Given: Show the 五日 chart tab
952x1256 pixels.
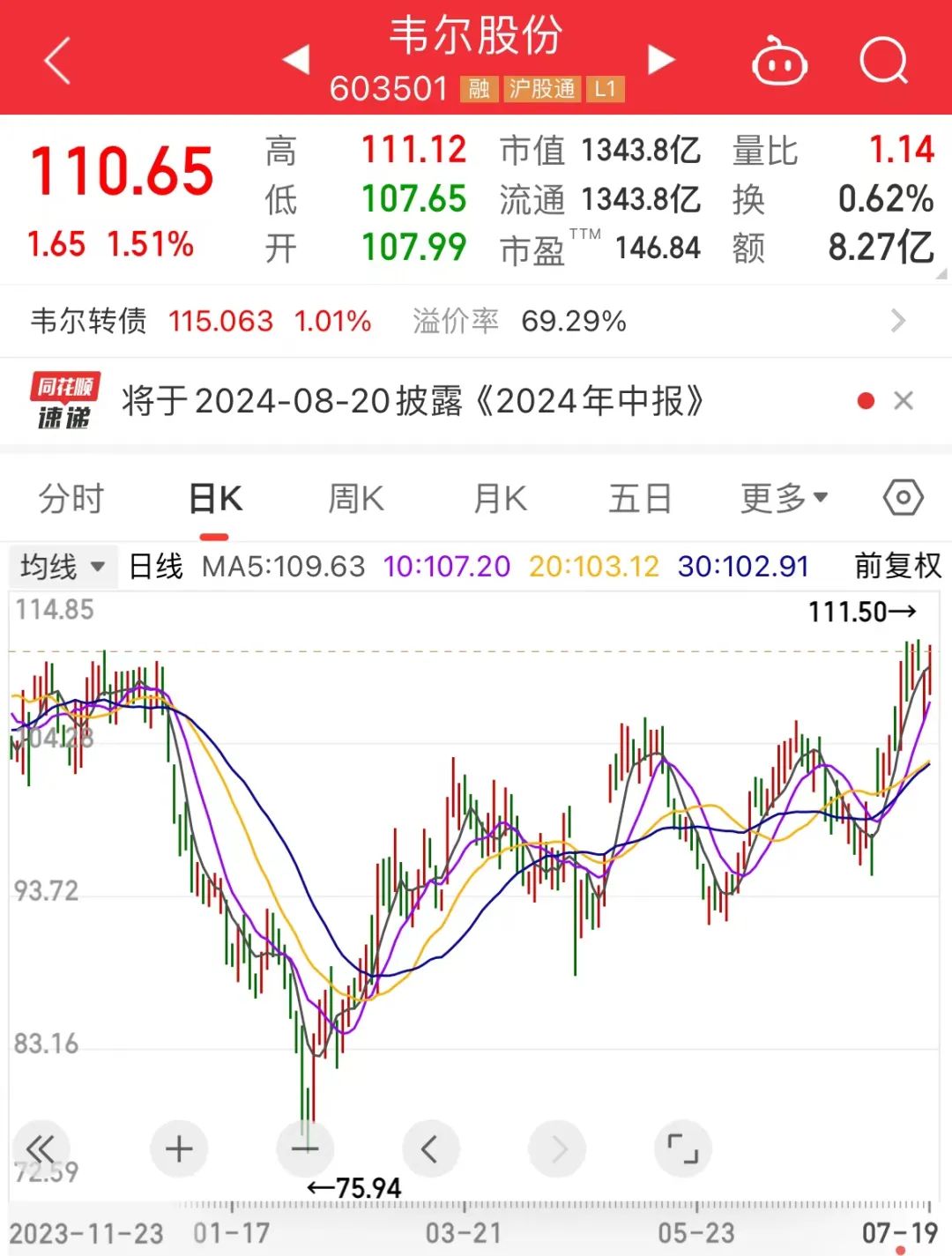Looking at the screenshot, I should [640, 499].
